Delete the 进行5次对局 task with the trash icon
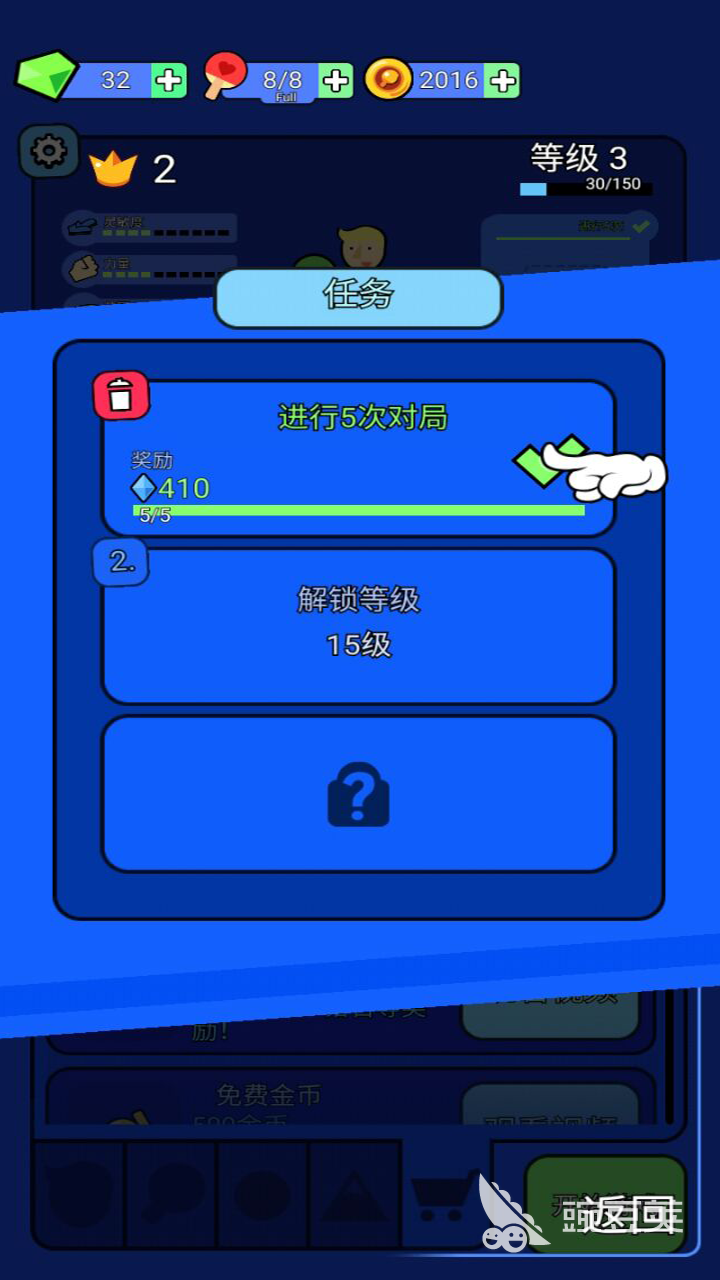The height and width of the screenshot is (1280, 720). (121, 395)
